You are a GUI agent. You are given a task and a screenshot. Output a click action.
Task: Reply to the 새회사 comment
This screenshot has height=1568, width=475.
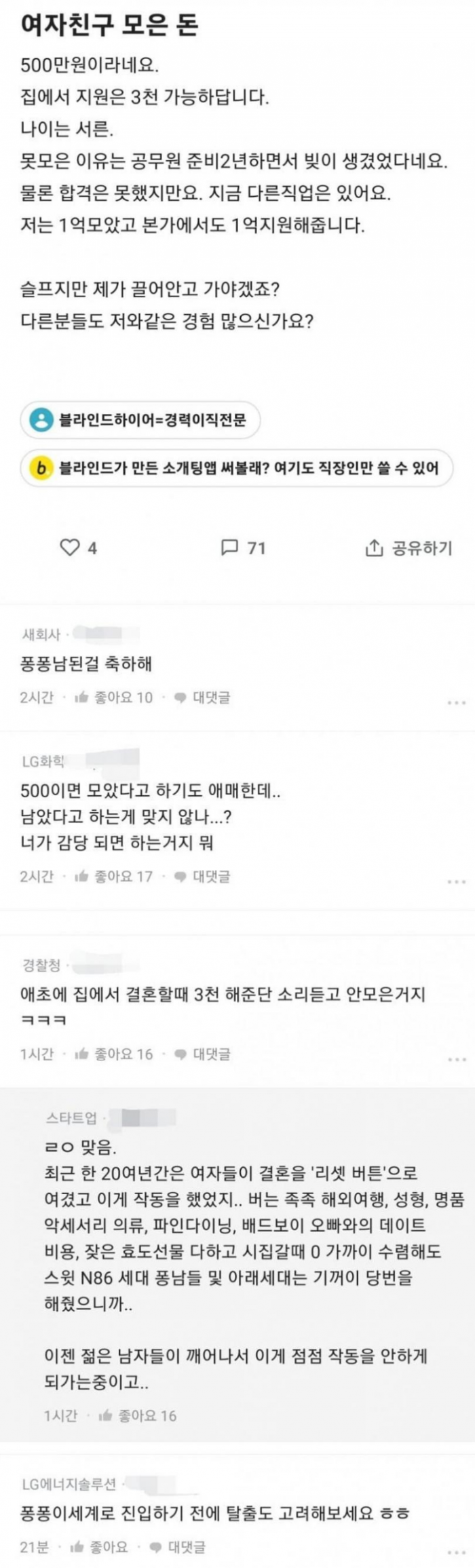tap(202, 697)
